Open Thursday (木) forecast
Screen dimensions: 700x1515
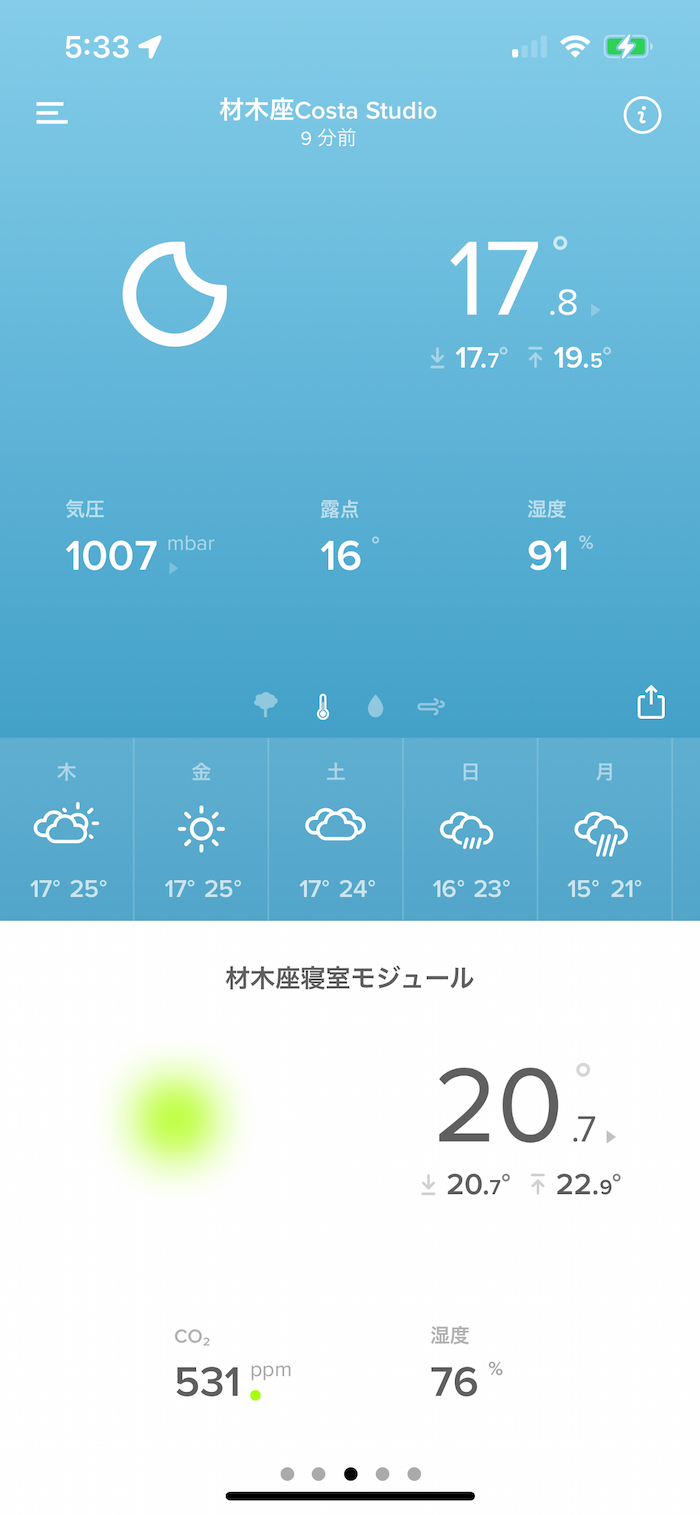67,829
